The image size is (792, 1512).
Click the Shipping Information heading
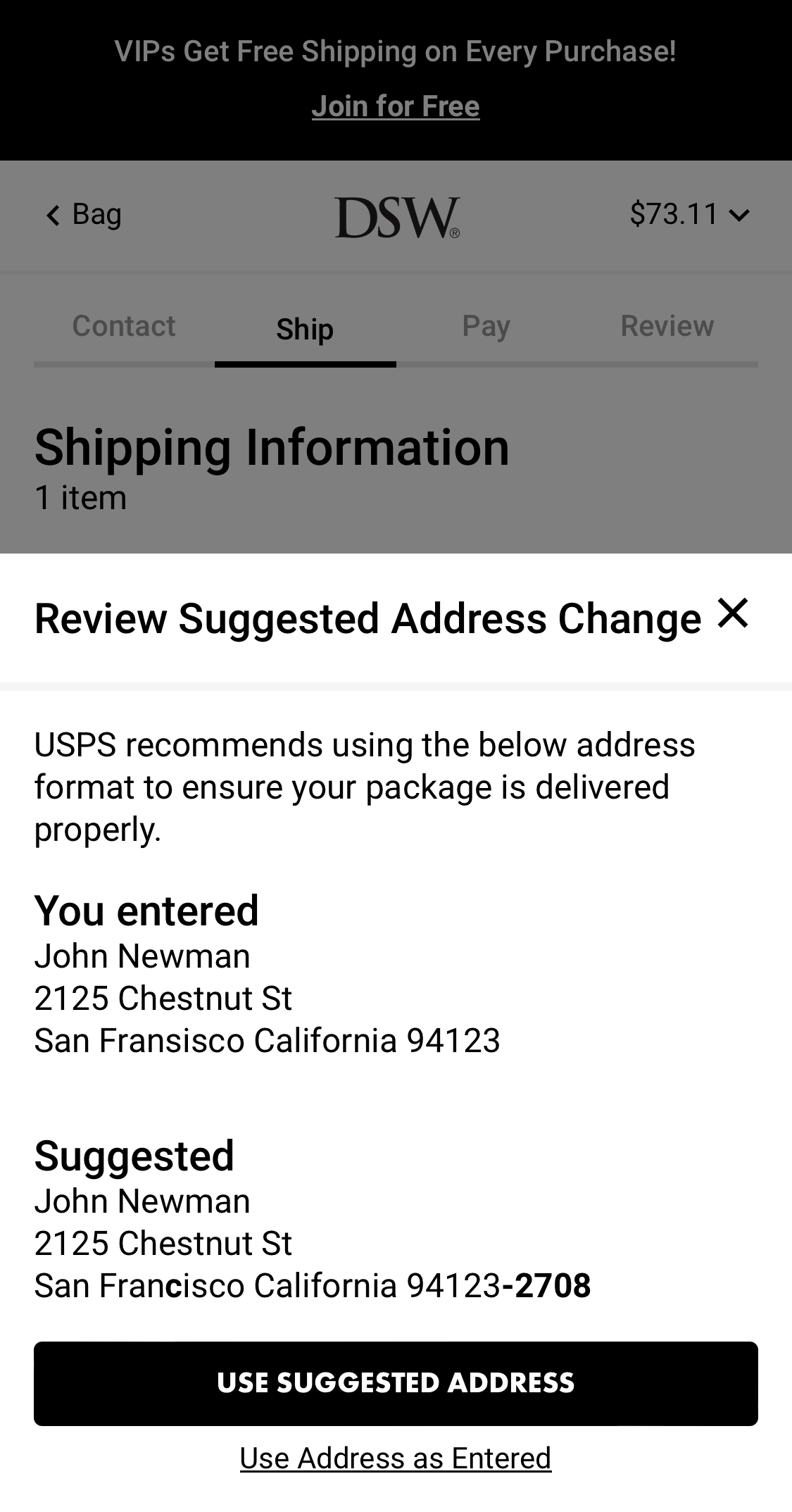[272, 446]
